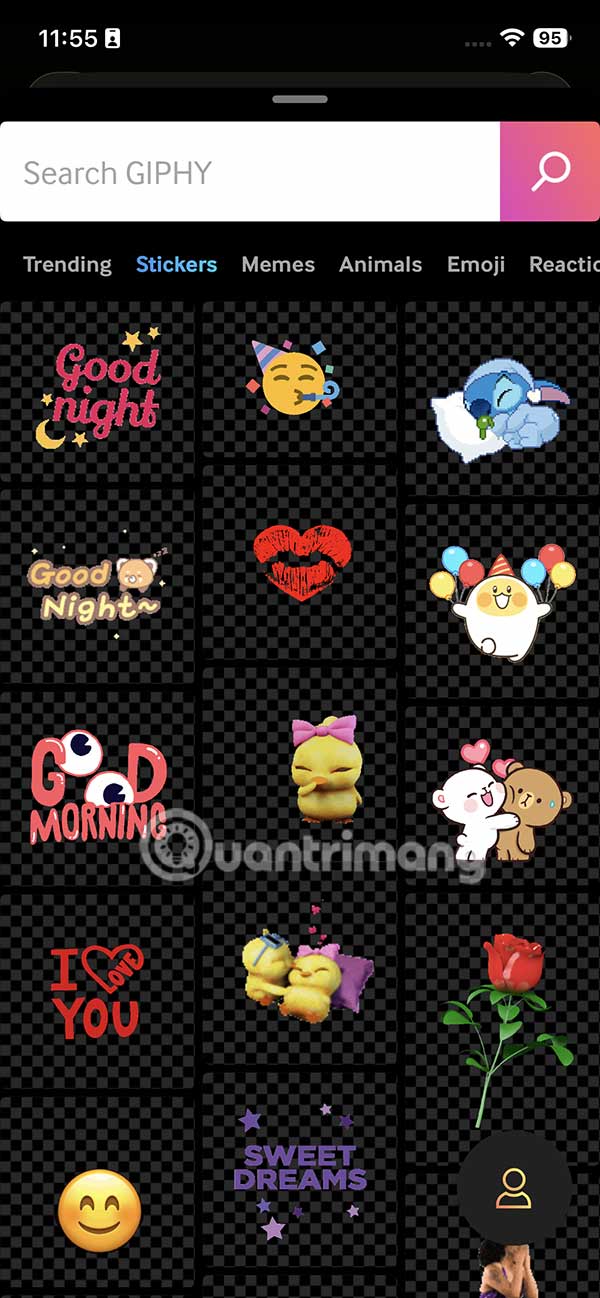Tap the Search GIPHY field

tap(250, 172)
